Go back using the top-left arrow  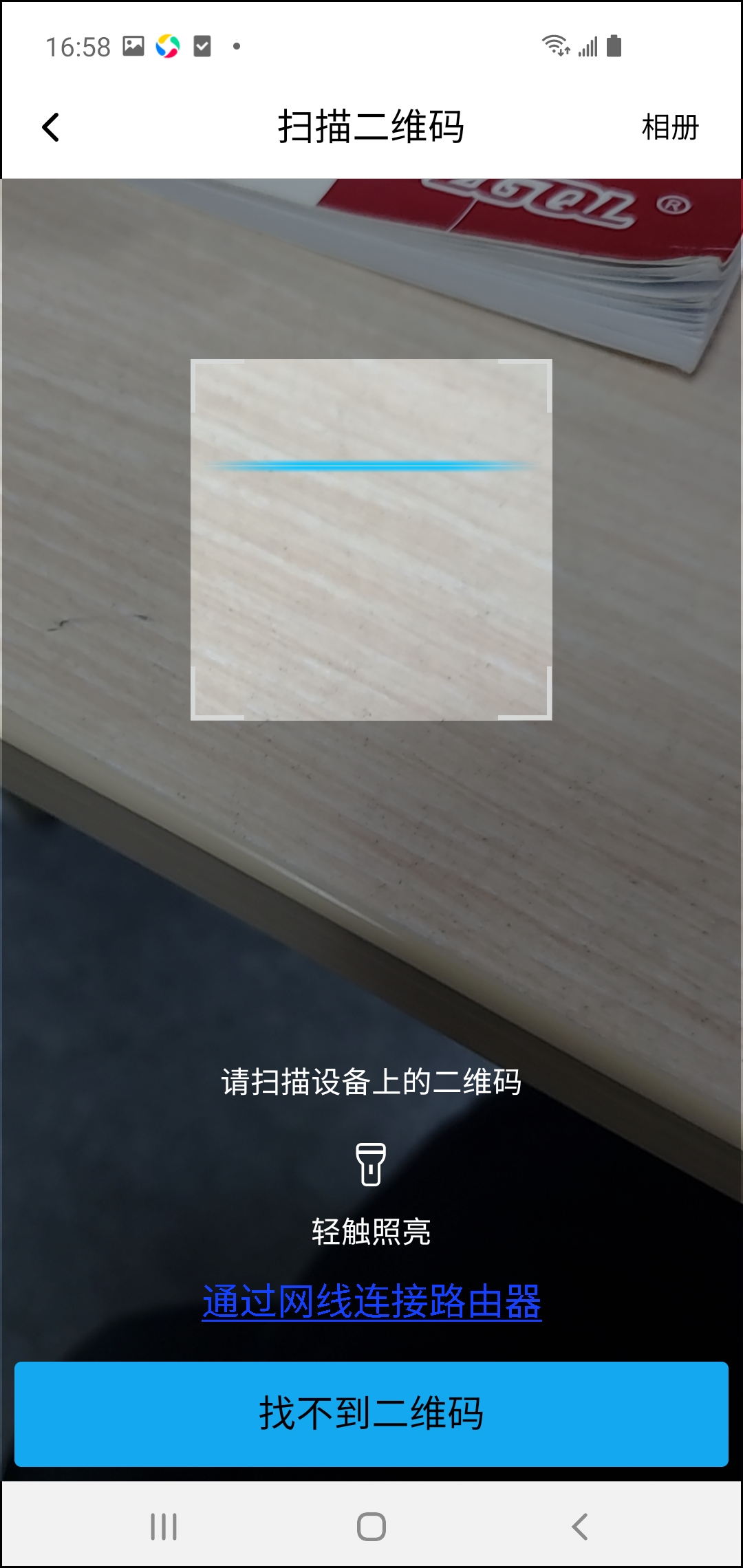(x=51, y=127)
